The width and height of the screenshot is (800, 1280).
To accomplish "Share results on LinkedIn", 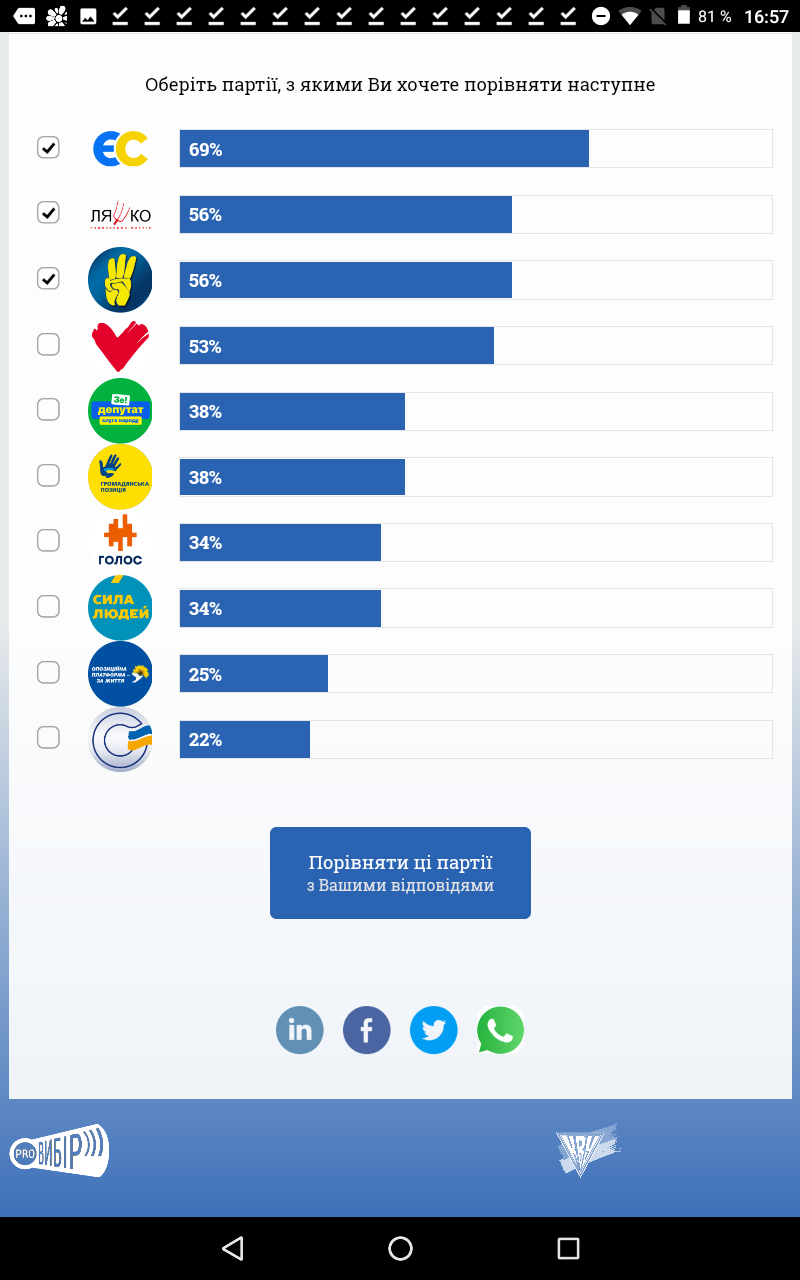I will (300, 1030).
